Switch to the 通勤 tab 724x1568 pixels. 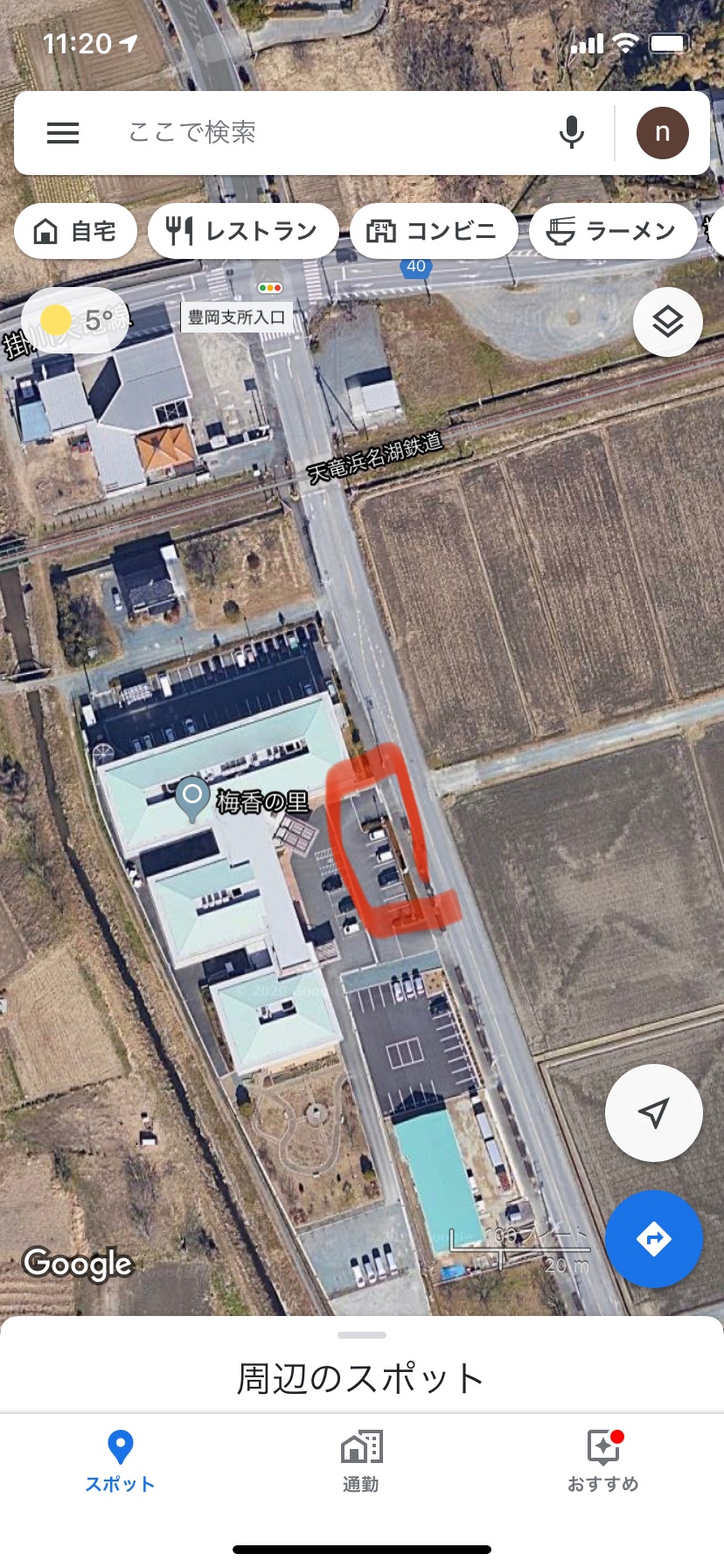(361, 1460)
